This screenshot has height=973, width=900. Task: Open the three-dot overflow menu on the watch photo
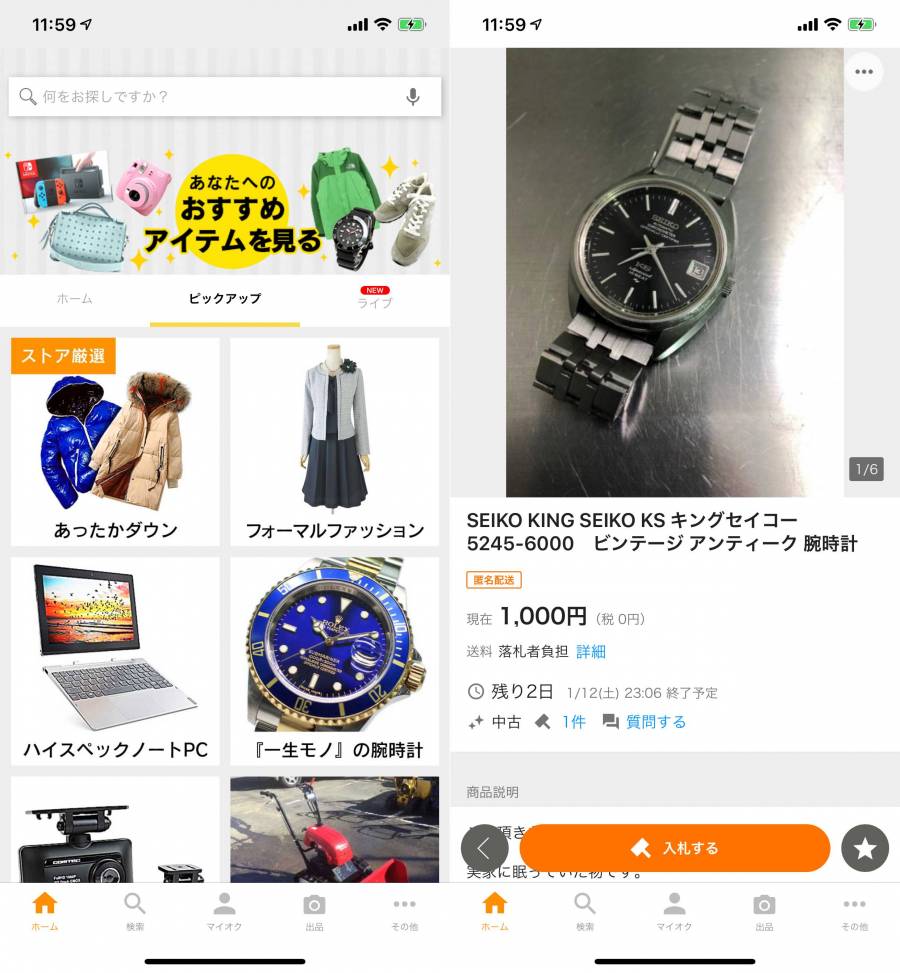click(864, 72)
